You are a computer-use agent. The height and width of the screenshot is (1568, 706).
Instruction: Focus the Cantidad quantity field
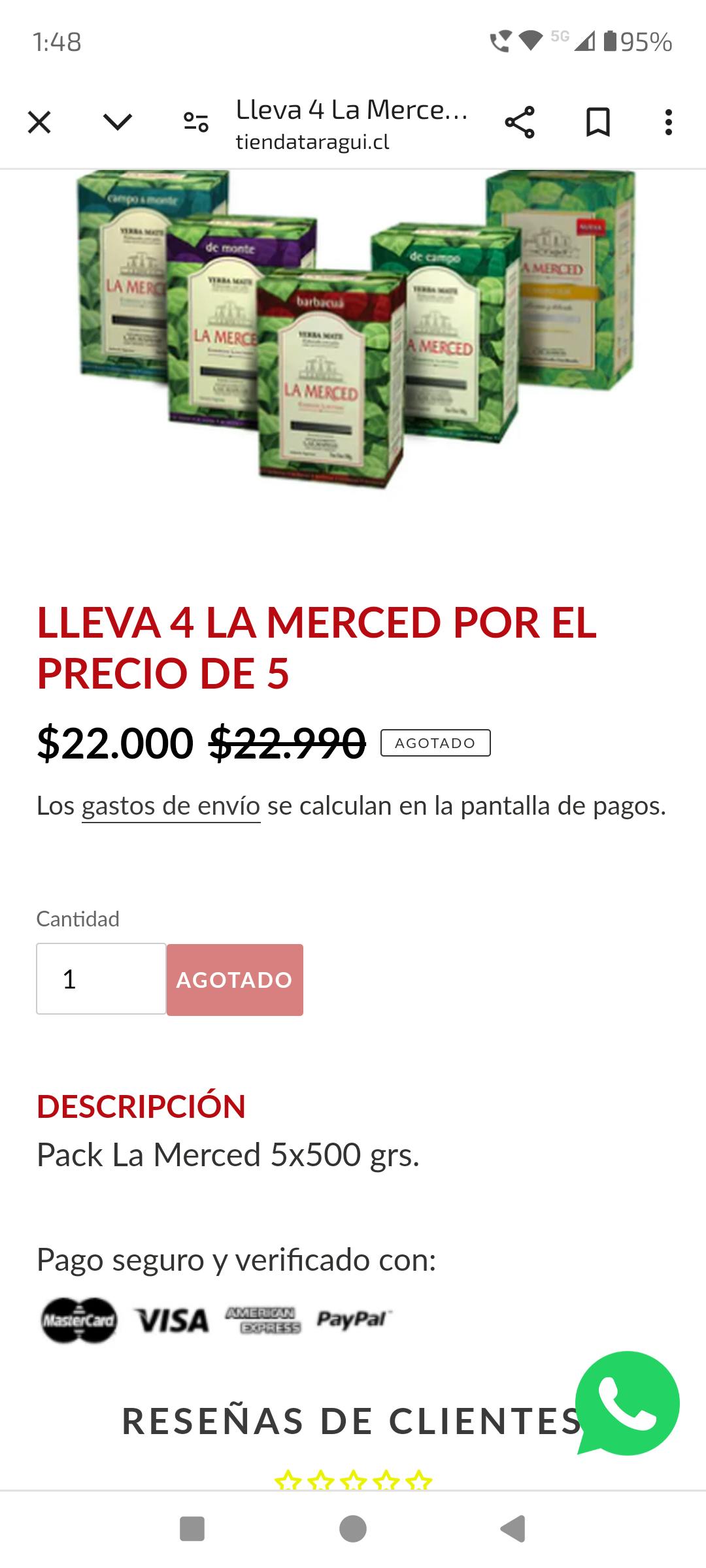coord(101,979)
